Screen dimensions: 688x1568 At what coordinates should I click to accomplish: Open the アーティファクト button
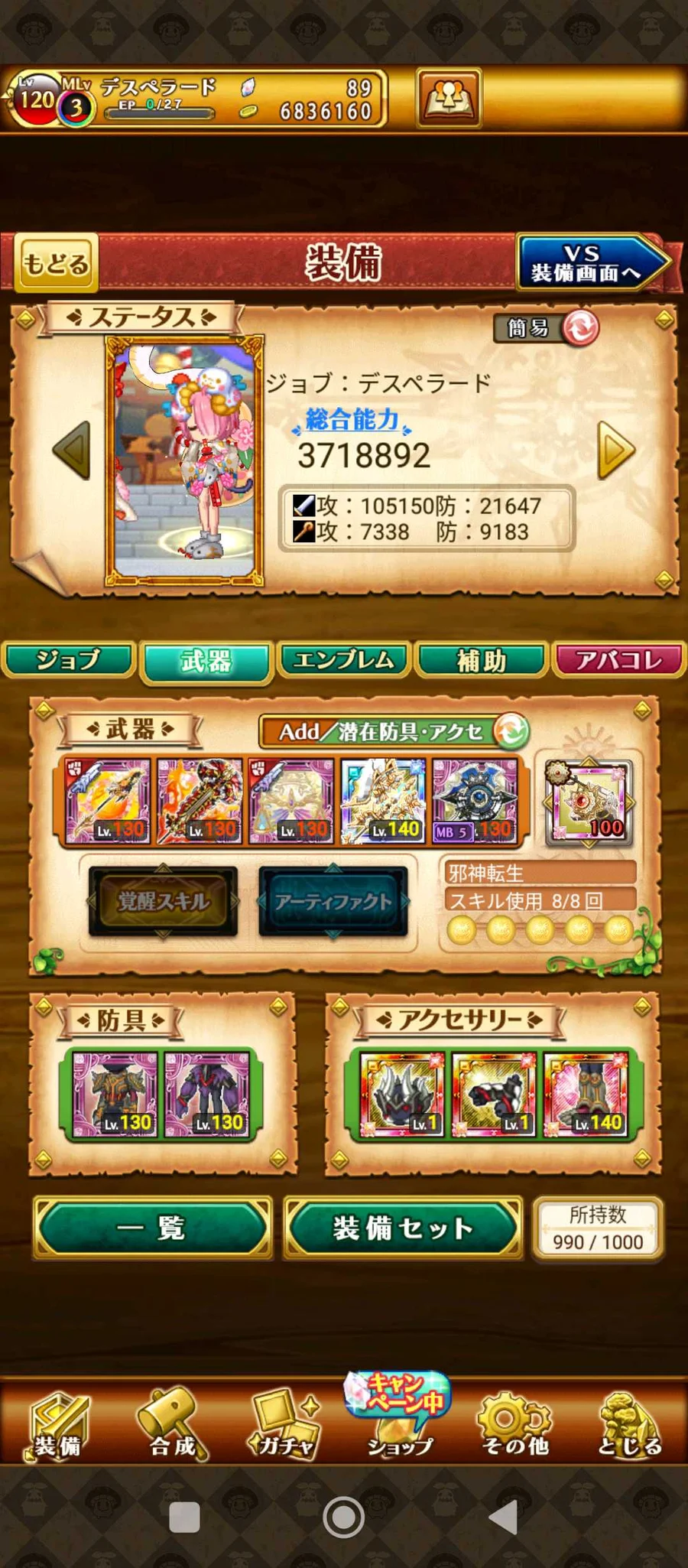point(333,901)
